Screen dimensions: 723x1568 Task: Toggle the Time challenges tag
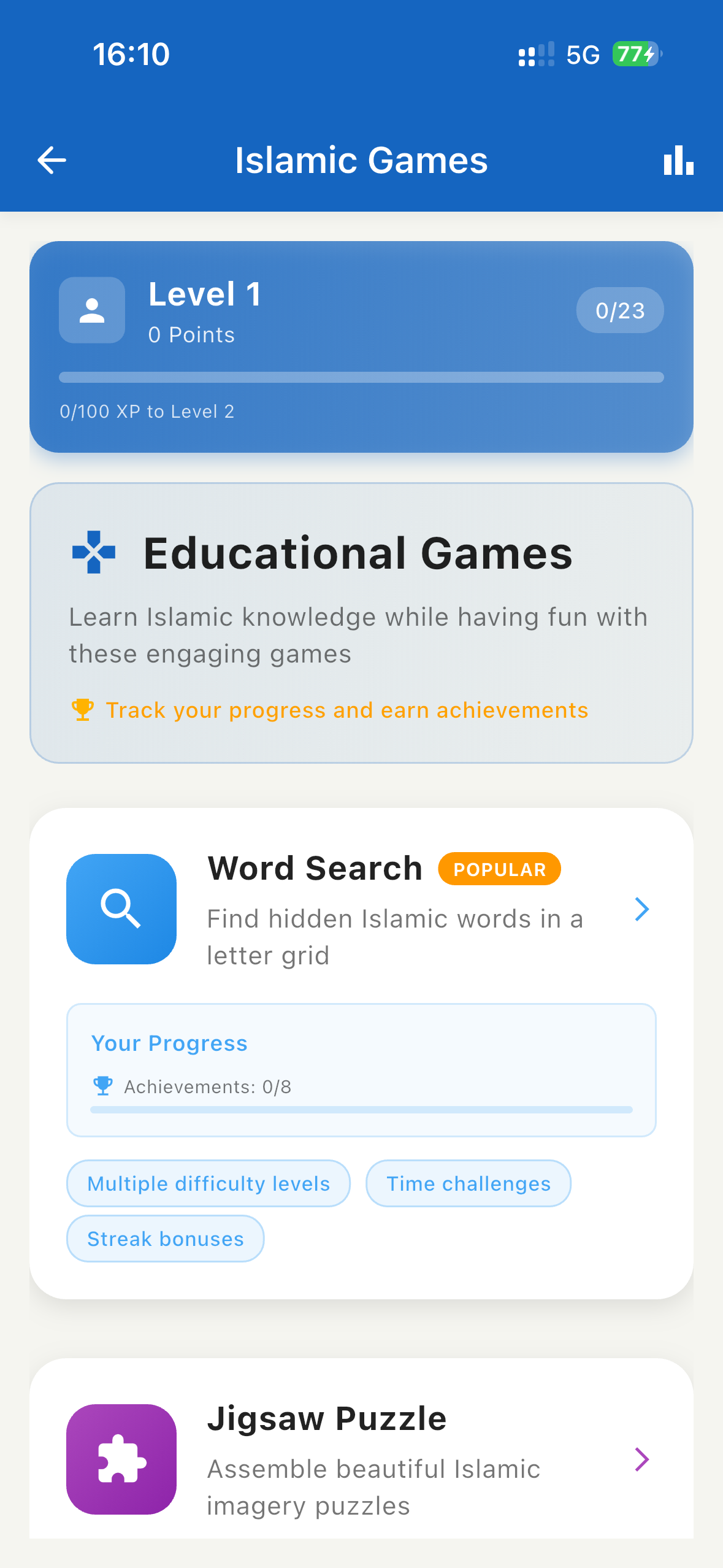[468, 1183]
